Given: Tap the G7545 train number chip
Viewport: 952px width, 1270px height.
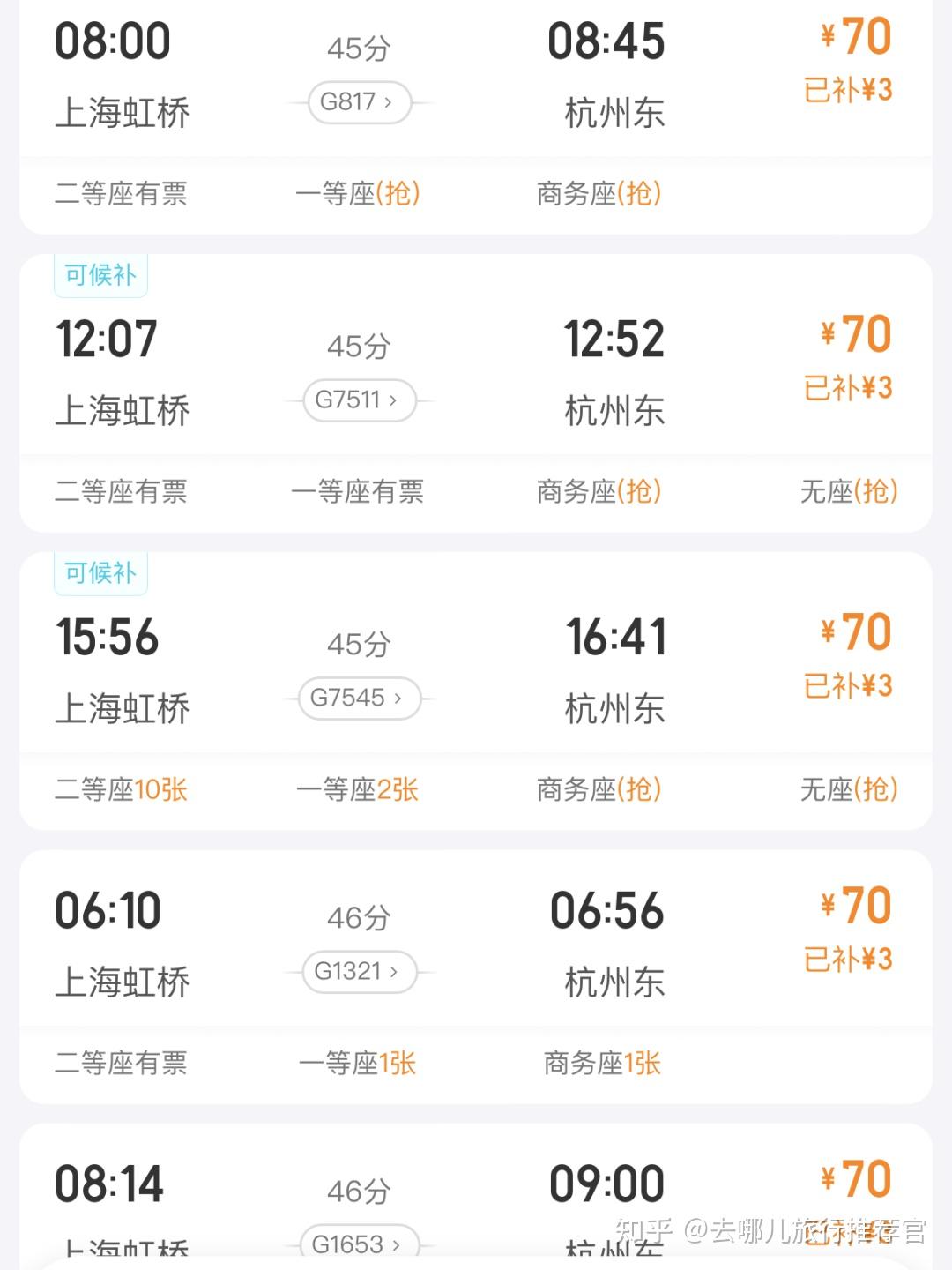Looking at the screenshot, I should [357, 698].
